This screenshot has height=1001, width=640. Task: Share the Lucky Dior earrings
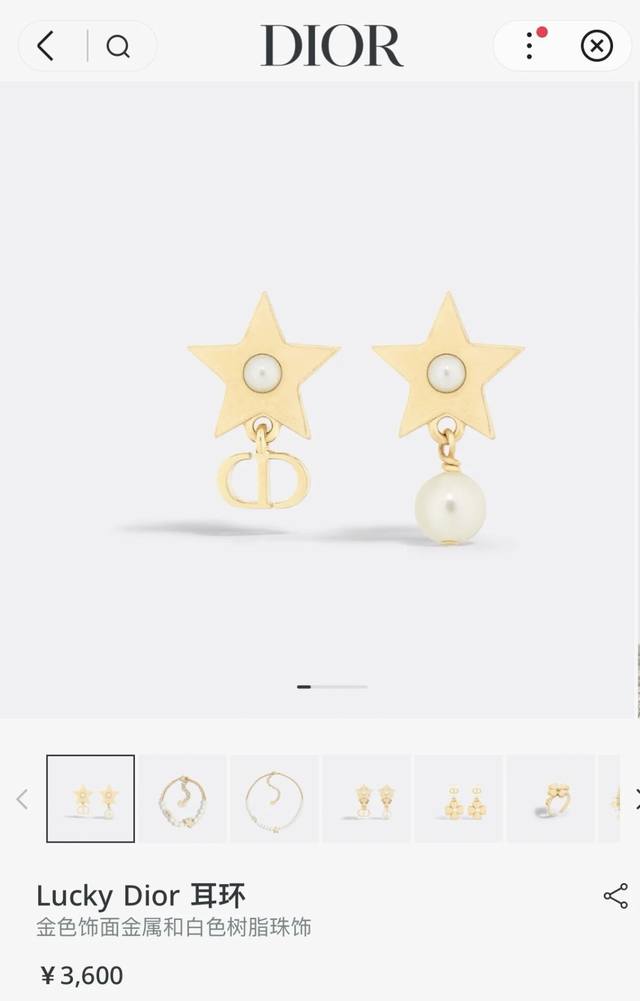(x=616, y=895)
